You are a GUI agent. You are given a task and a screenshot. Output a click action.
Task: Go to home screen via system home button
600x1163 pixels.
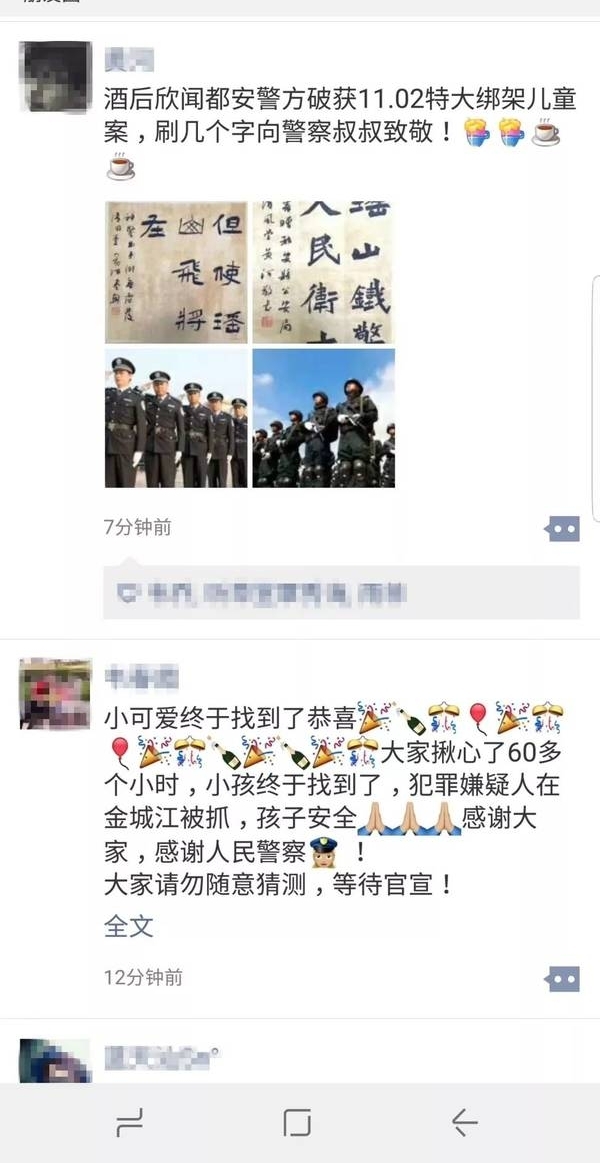297,1123
